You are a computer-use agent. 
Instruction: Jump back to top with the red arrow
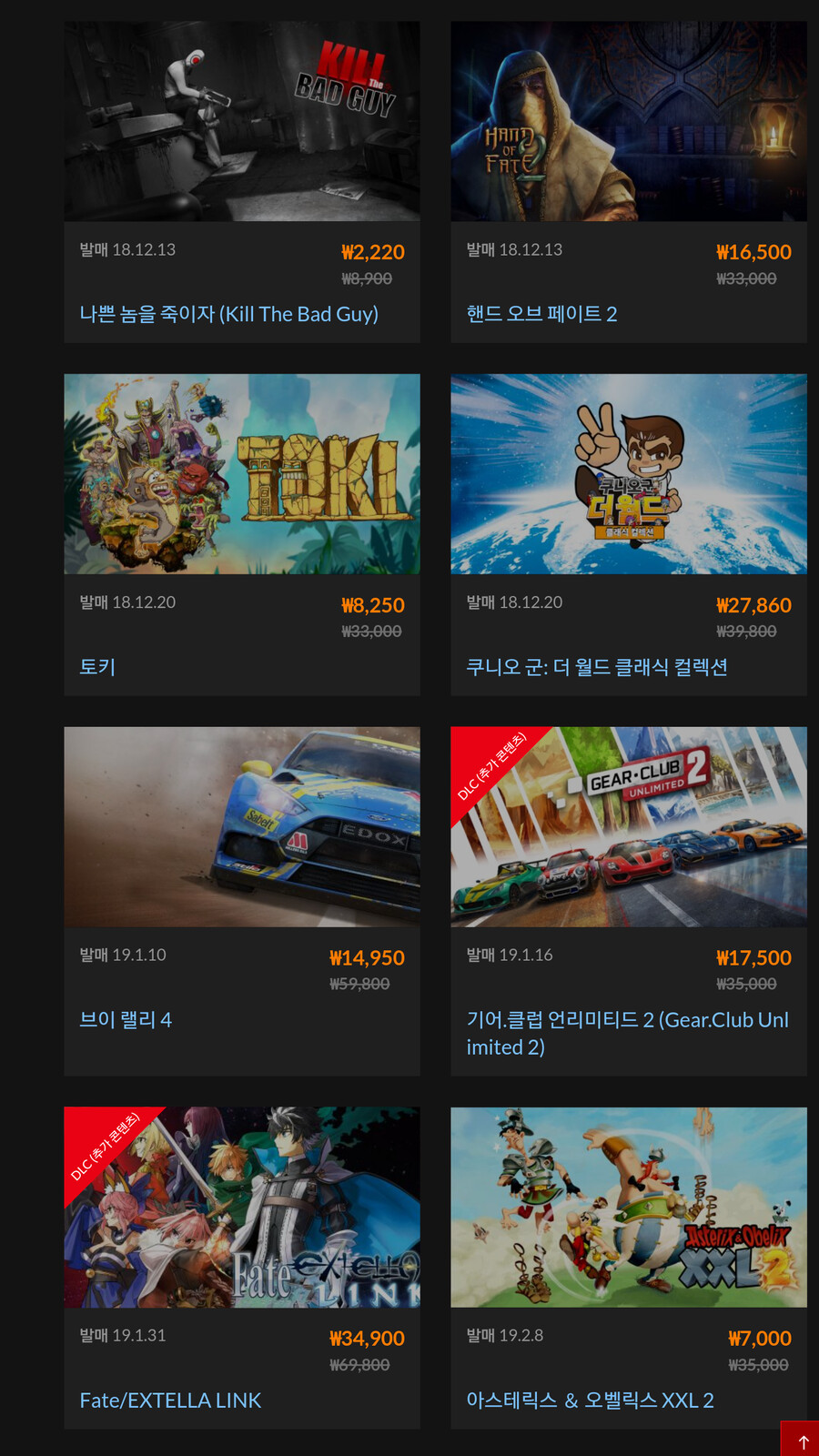point(802,1441)
